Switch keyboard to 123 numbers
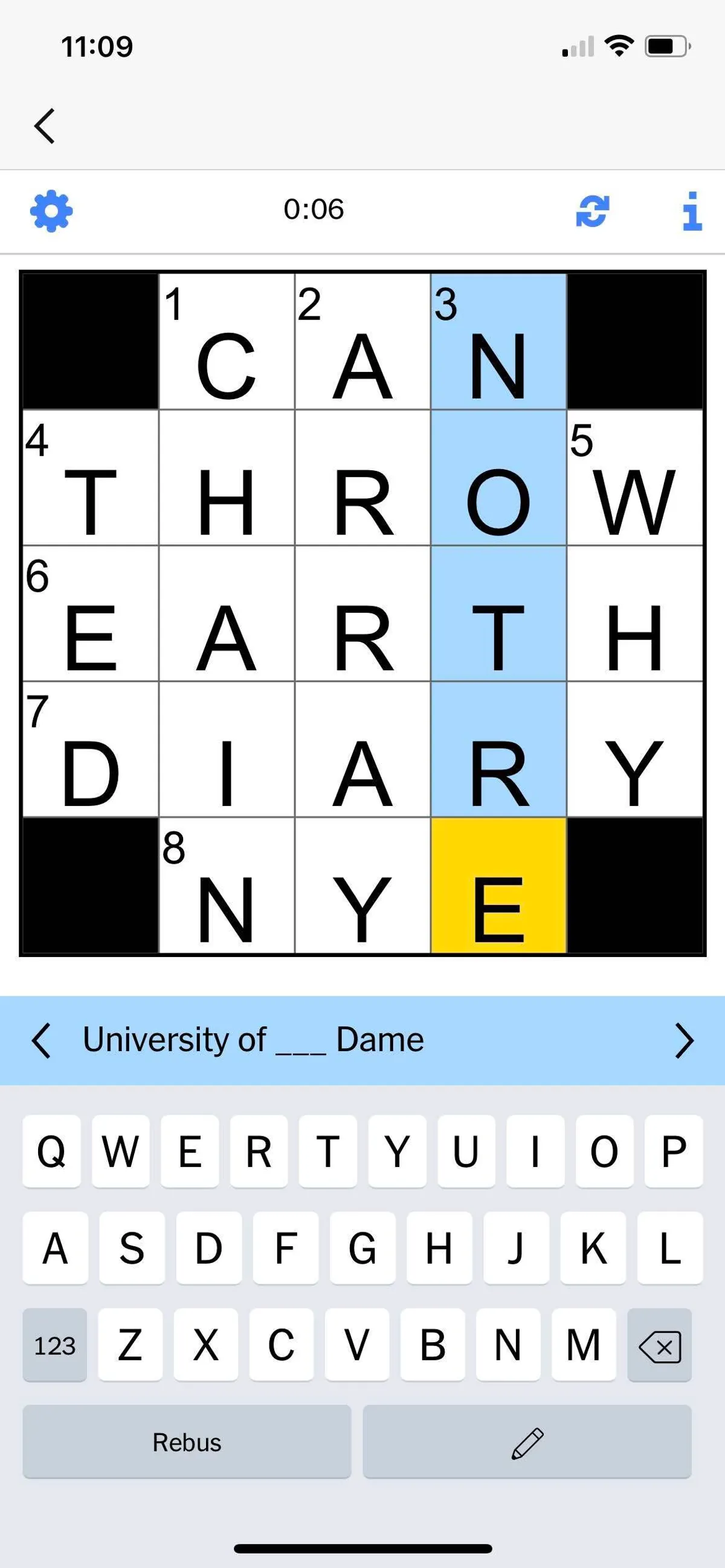The width and height of the screenshot is (725, 1568). click(x=55, y=1345)
